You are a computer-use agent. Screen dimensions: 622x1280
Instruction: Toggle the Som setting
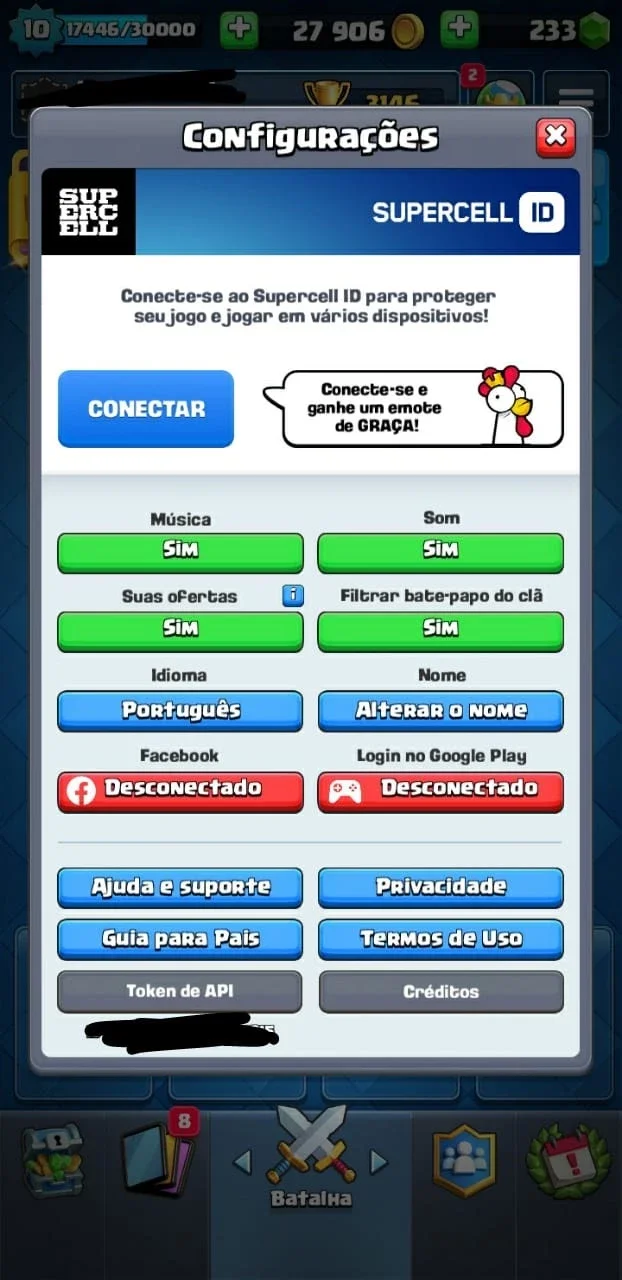click(441, 552)
